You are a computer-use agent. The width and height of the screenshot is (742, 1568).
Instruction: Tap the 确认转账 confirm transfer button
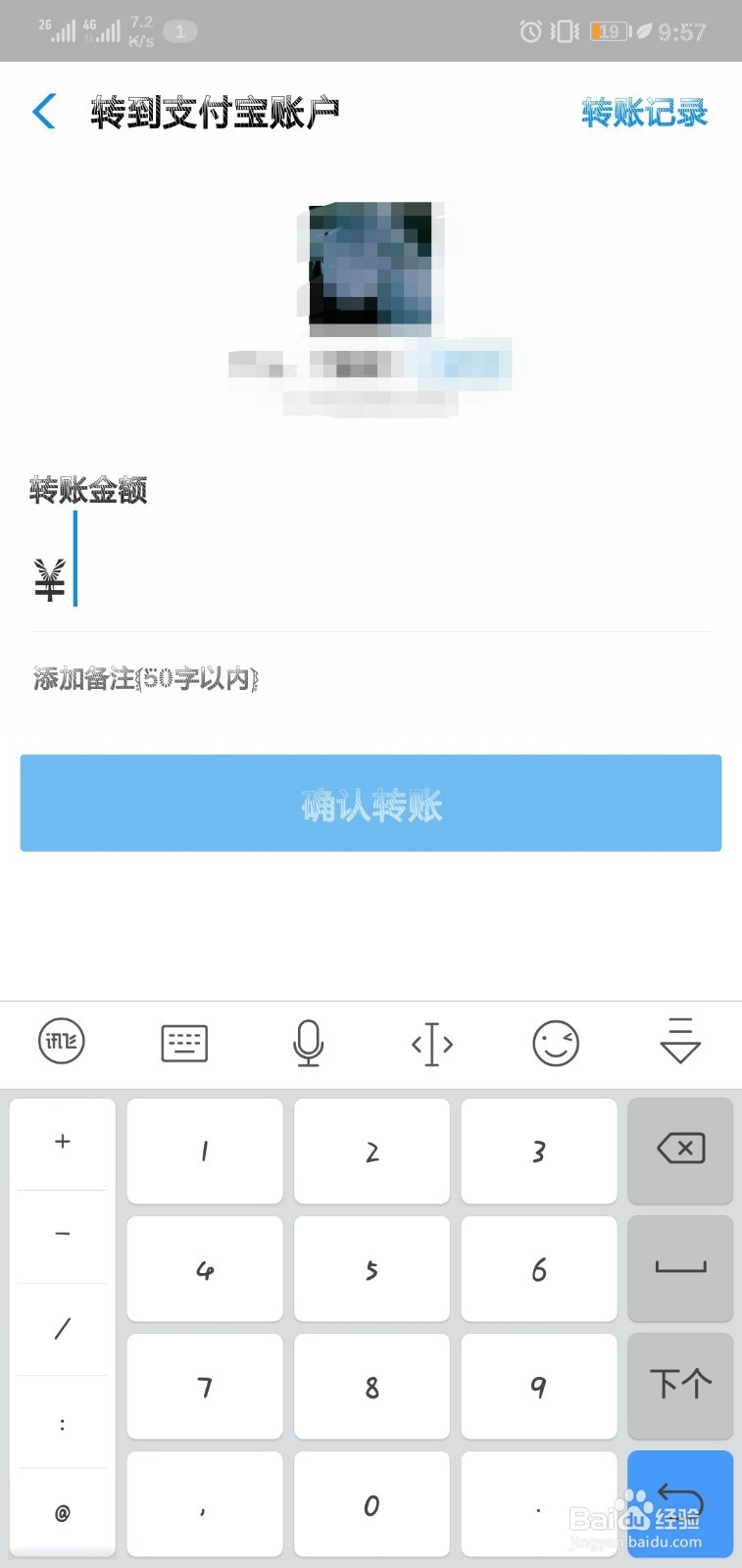coord(371,804)
